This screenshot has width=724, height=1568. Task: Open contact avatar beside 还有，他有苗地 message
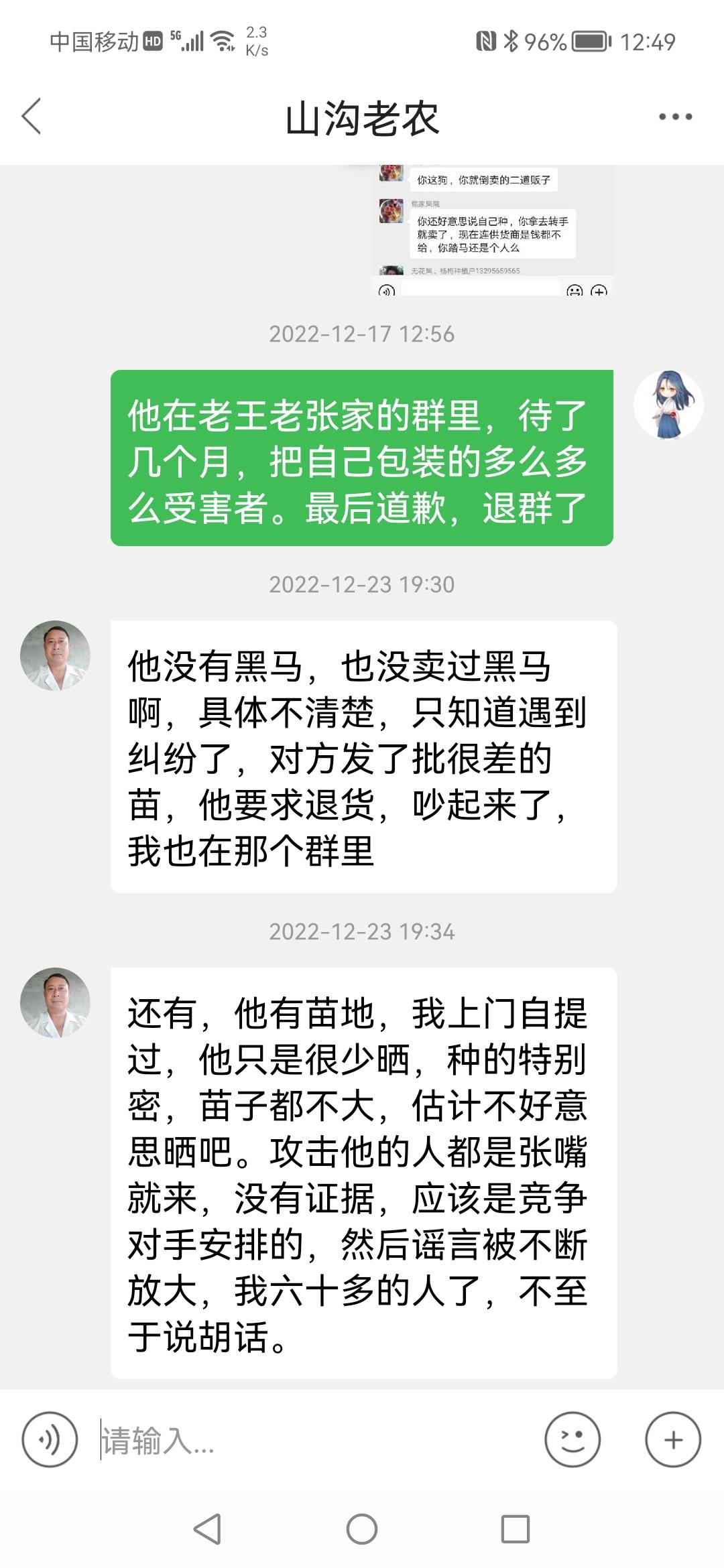tap(56, 1002)
